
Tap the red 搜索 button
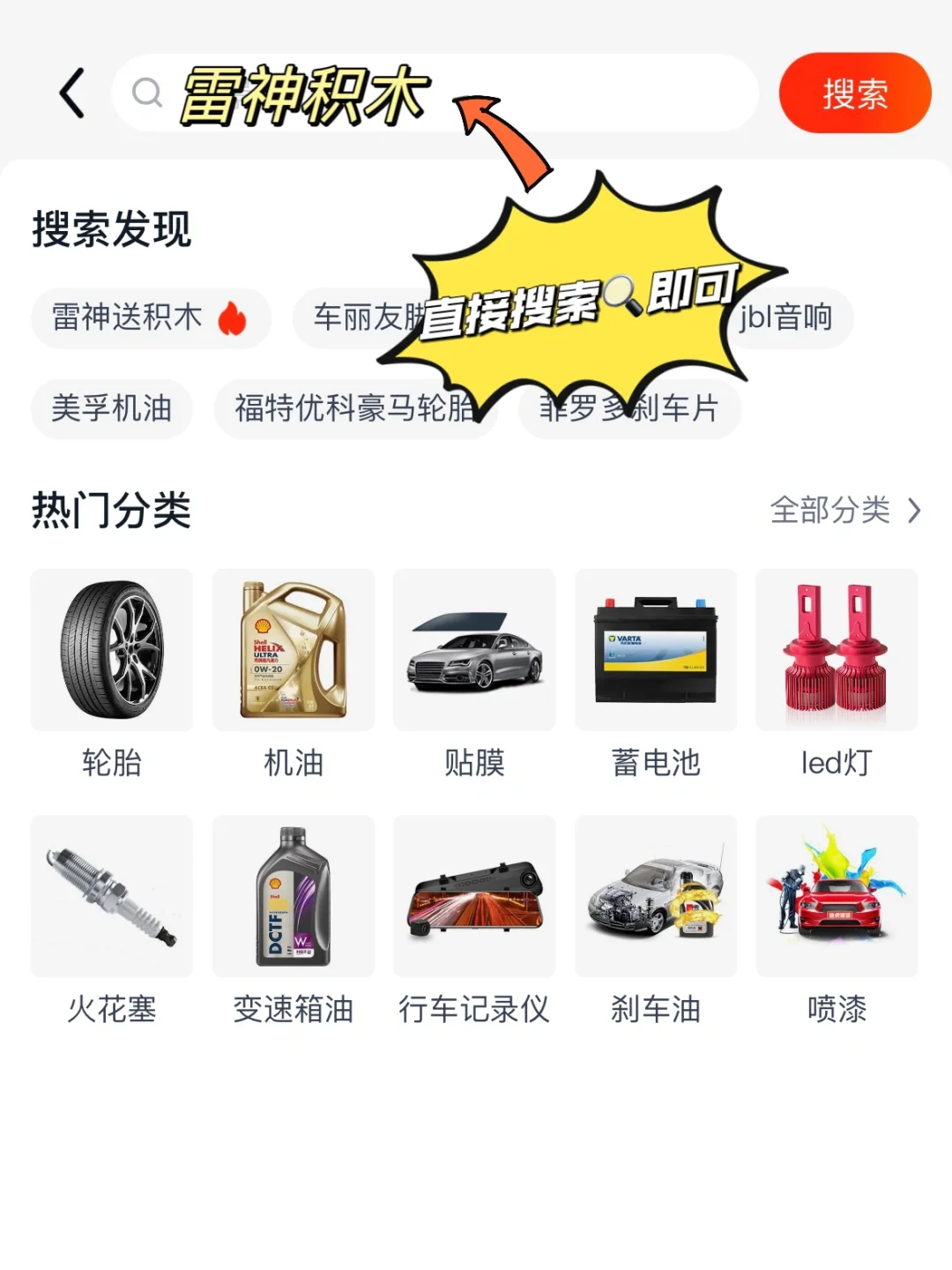click(x=854, y=93)
